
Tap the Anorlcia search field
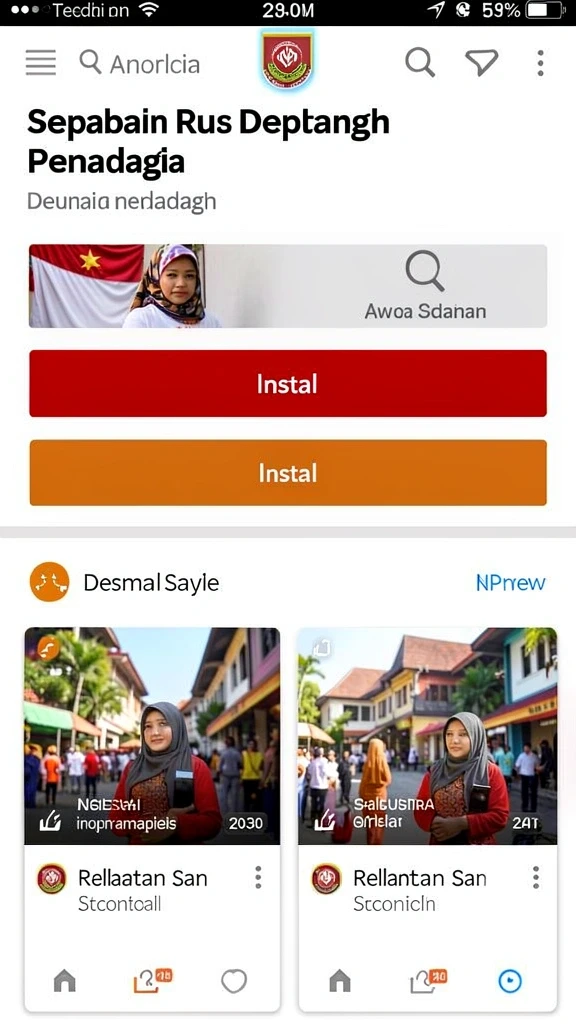(x=140, y=64)
